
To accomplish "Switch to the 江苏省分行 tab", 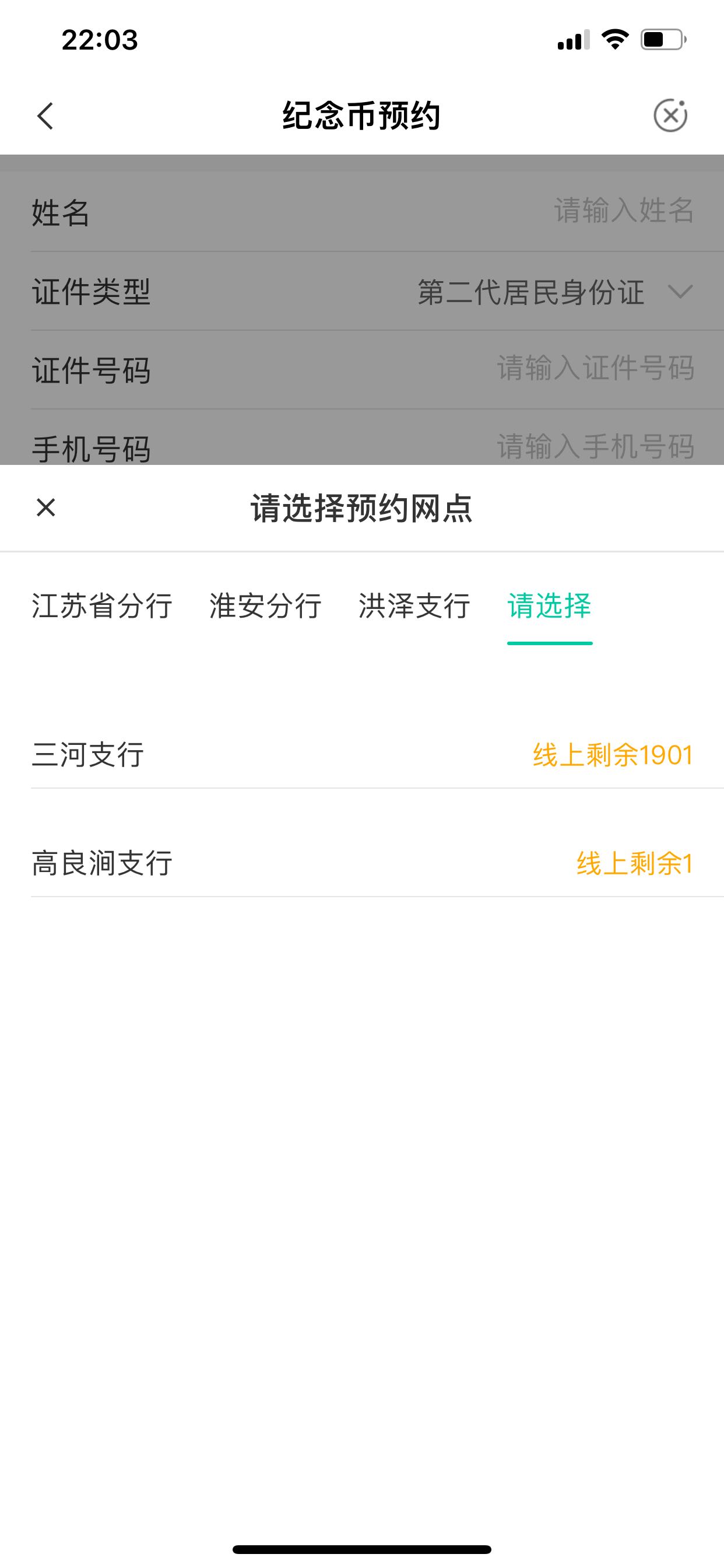I will 102,605.
